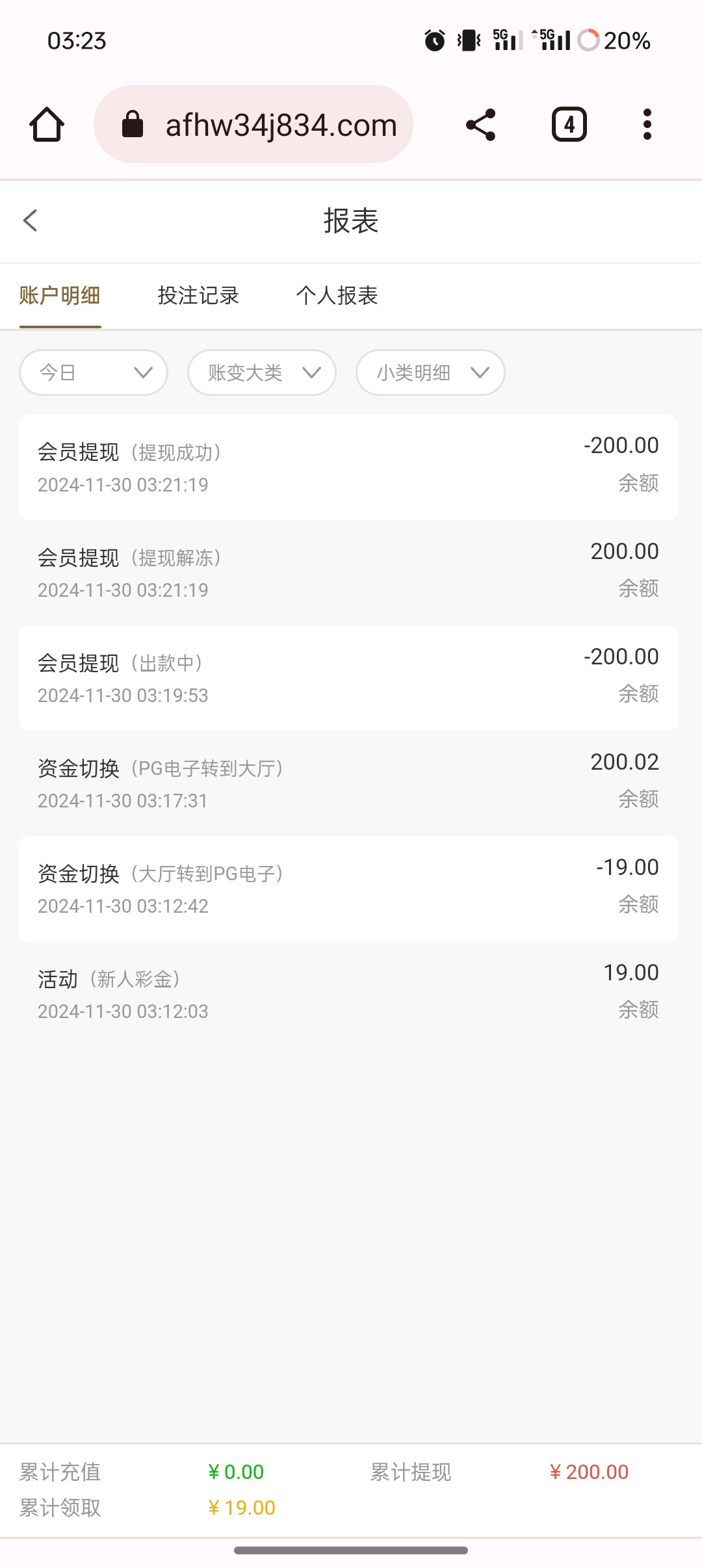Viewport: 702px width, 1568px height.
Task: Open the browser overflow menu
Action: pyautogui.click(x=647, y=124)
